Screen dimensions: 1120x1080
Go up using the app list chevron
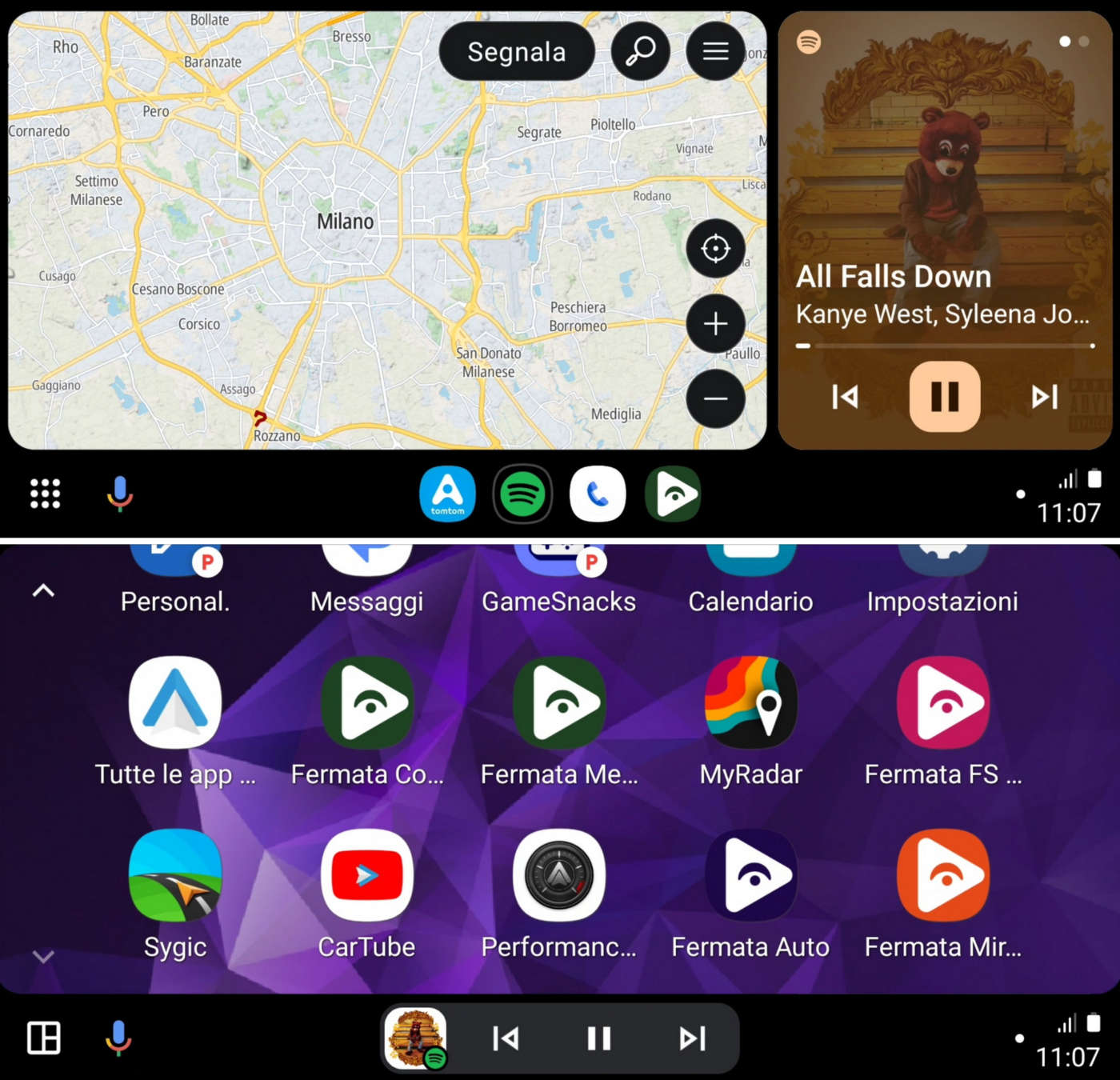pos(43,591)
